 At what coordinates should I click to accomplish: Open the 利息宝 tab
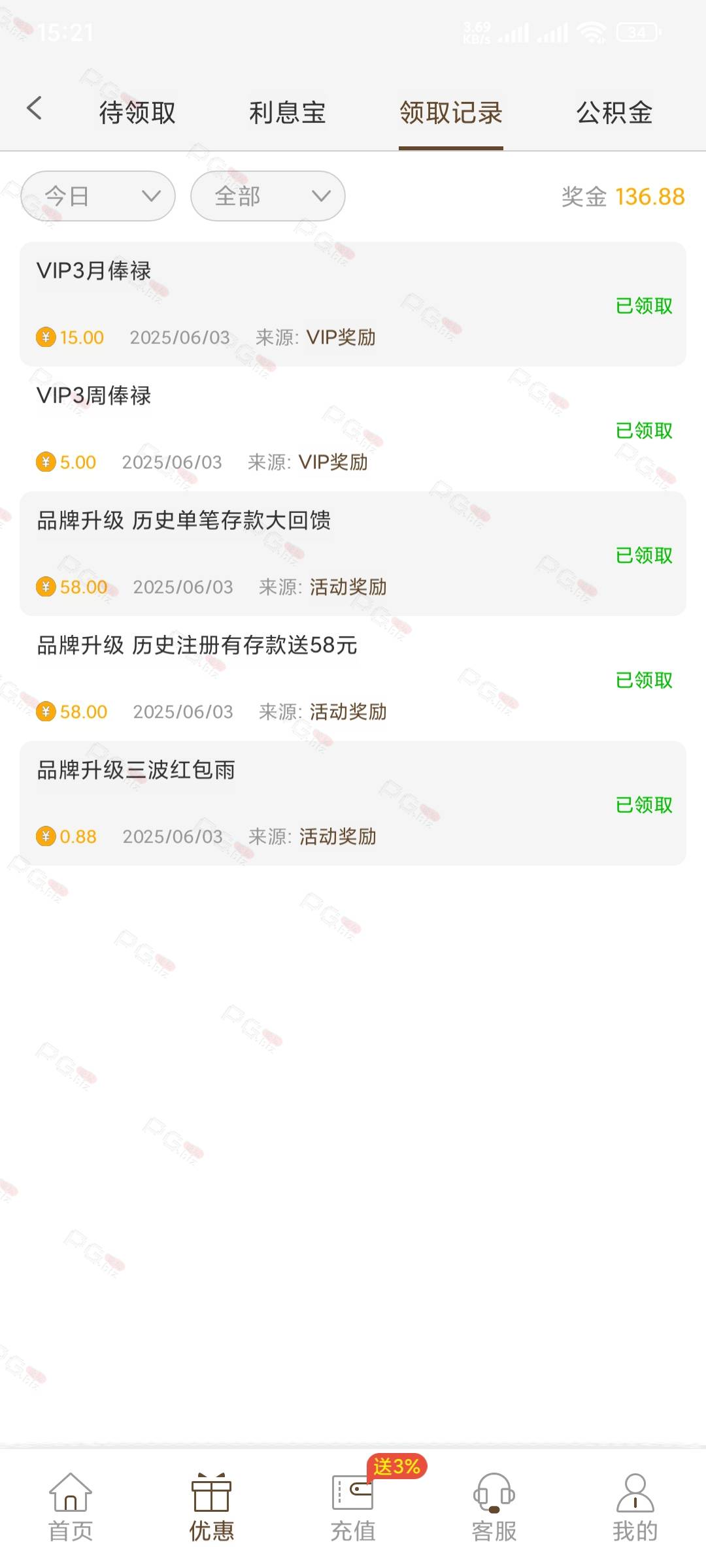pos(287,112)
